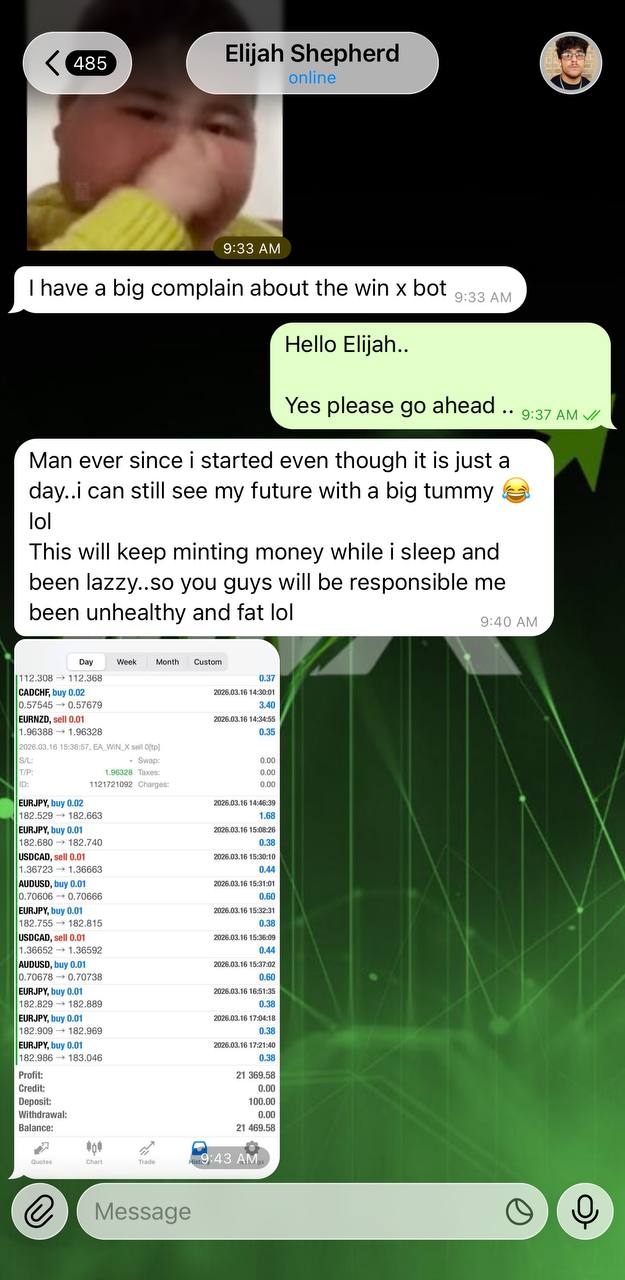View Elijah Shepherd's profile picture

pos(571,64)
